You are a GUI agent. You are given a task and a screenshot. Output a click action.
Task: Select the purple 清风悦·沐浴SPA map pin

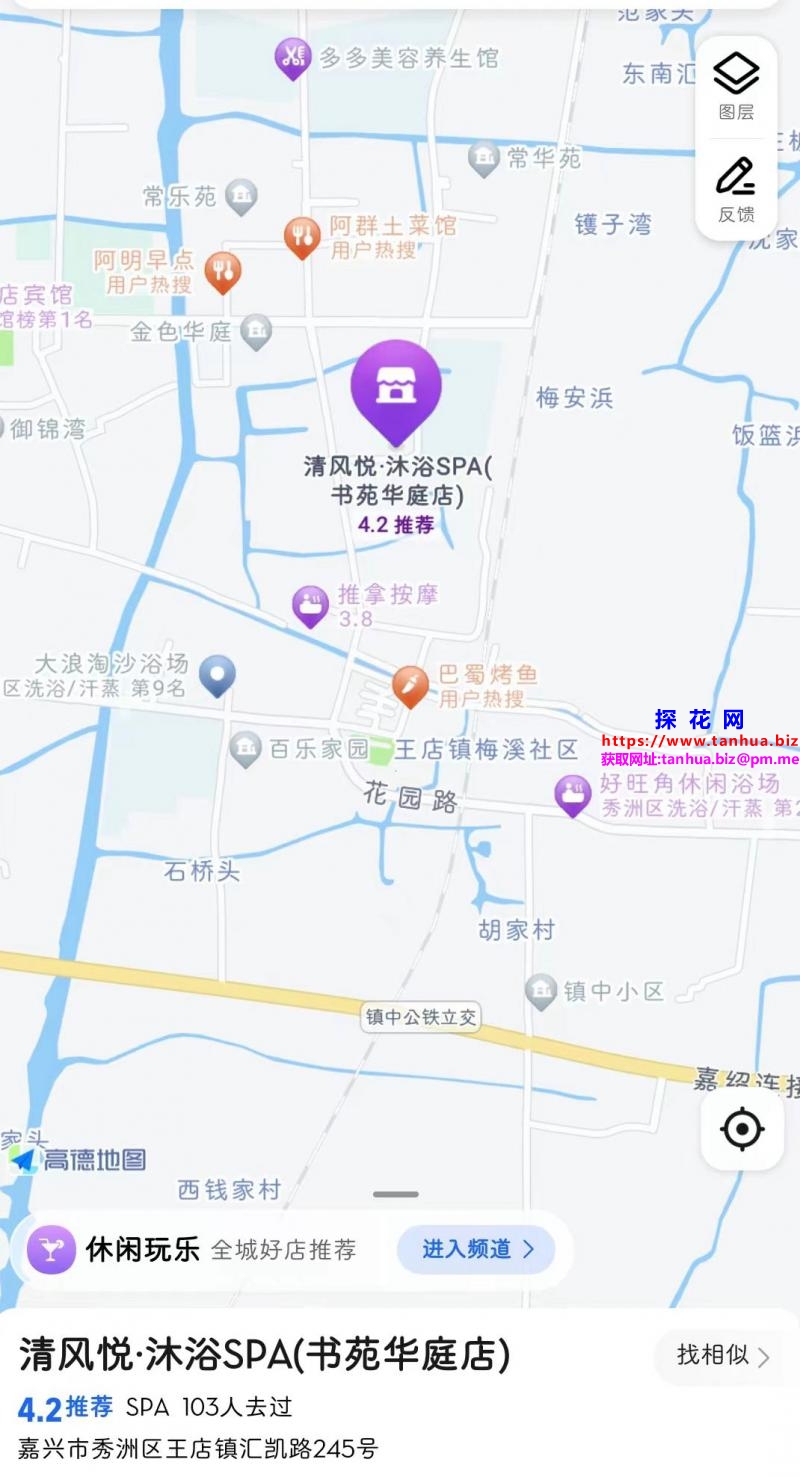[396, 391]
